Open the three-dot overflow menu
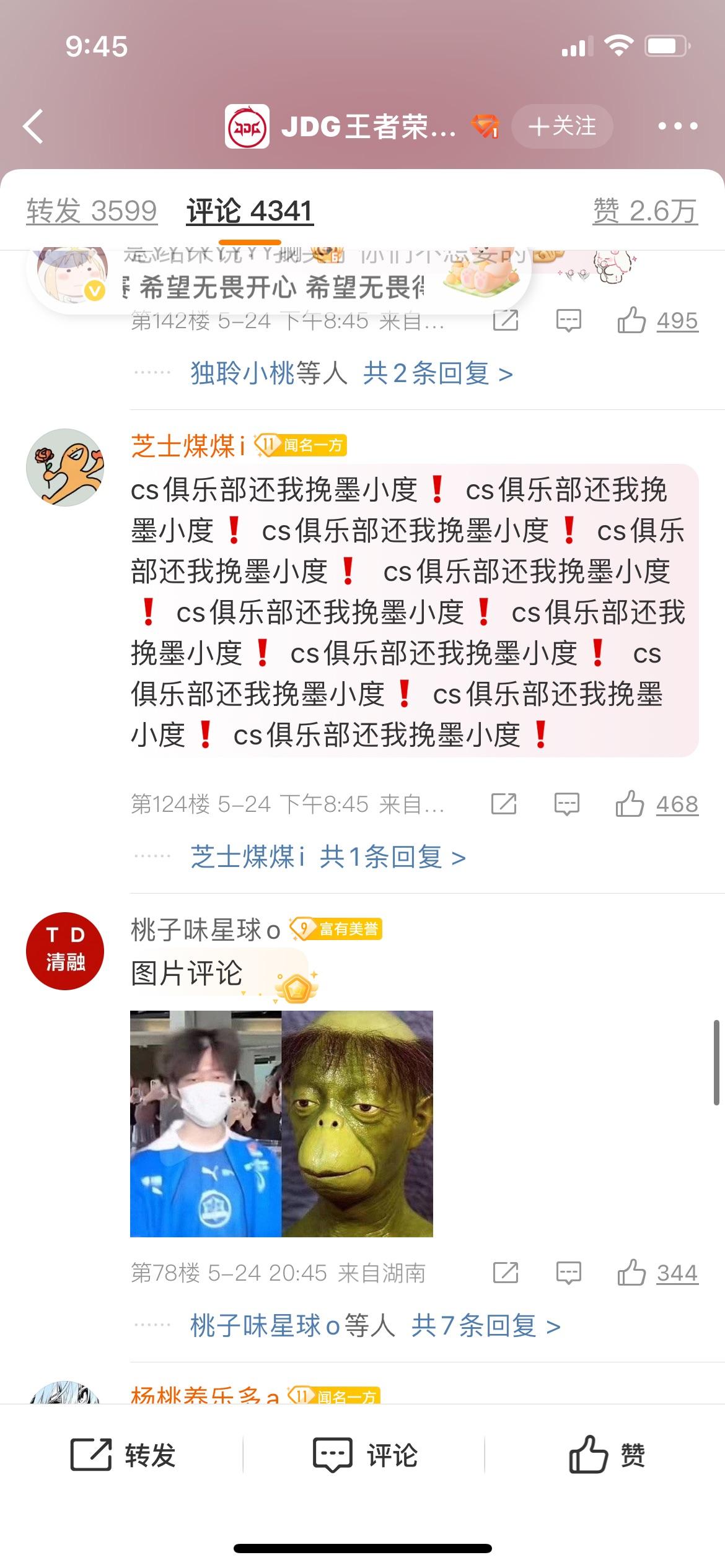Viewport: 725px width, 1568px height. 677,126
